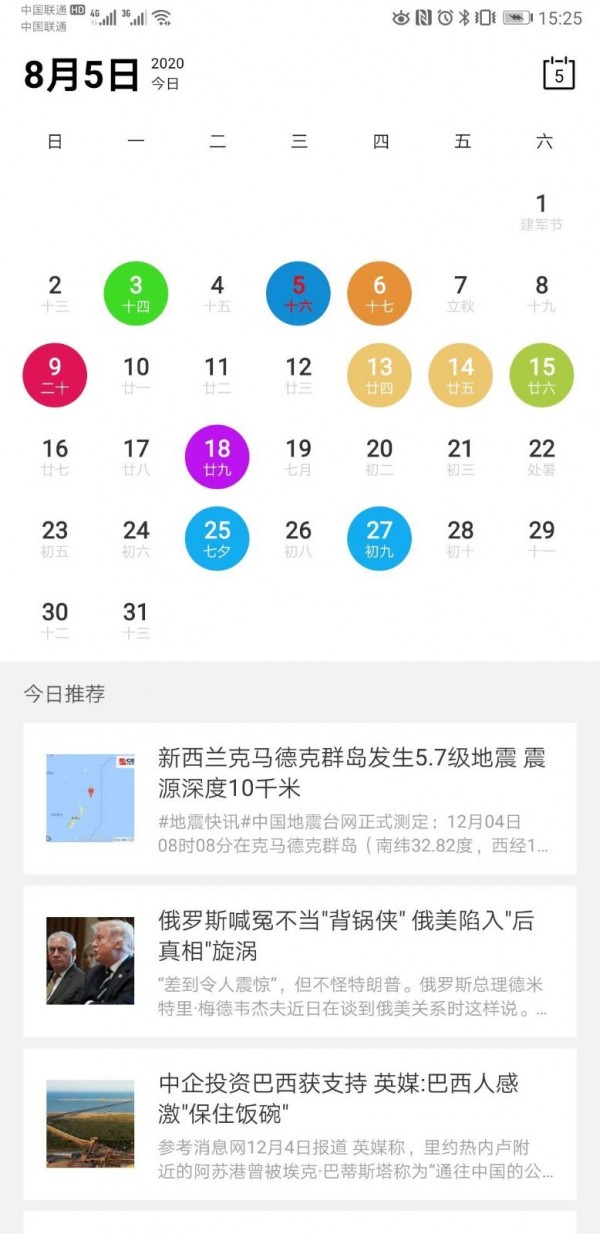The image size is (600, 1234).
Task: Select August 3 on the calendar
Action: coord(136,294)
